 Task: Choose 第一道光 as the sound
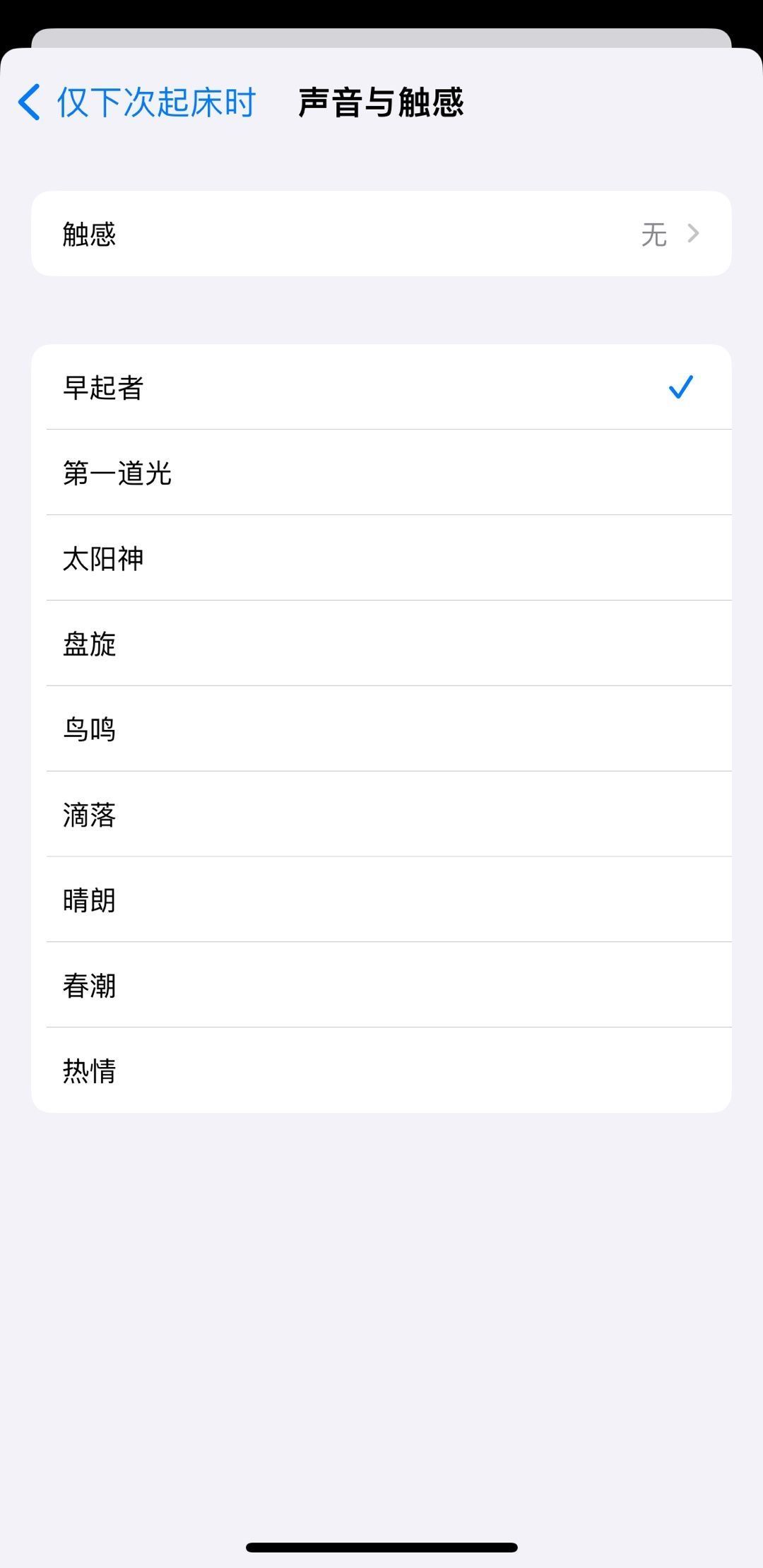click(381, 473)
